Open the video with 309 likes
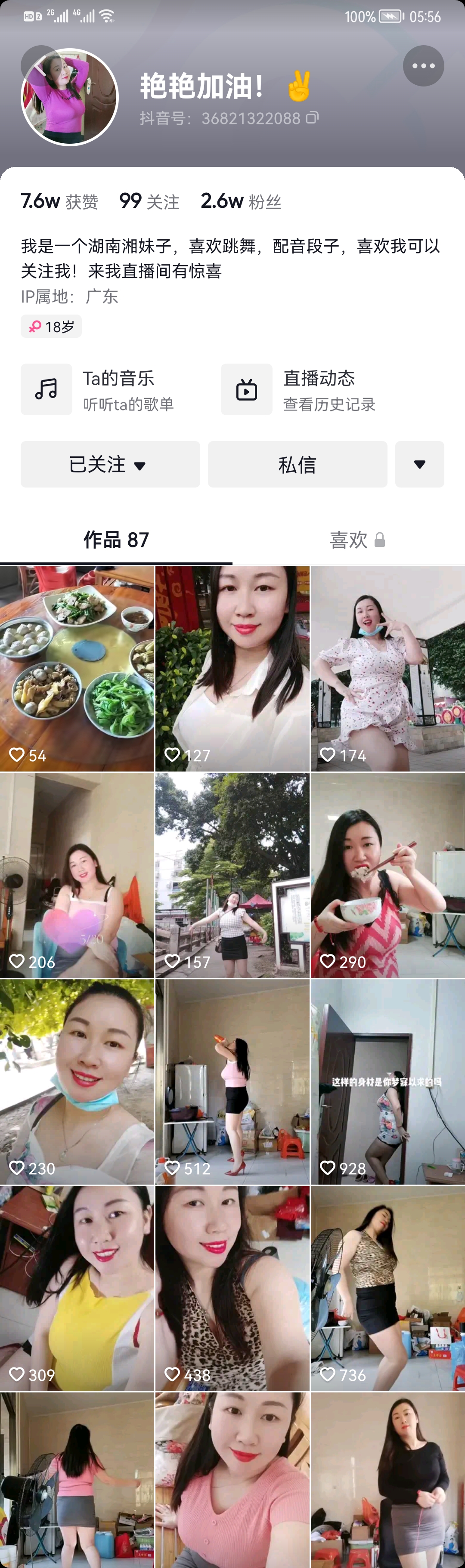Screen dimensions: 465x1568 point(77,1287)
